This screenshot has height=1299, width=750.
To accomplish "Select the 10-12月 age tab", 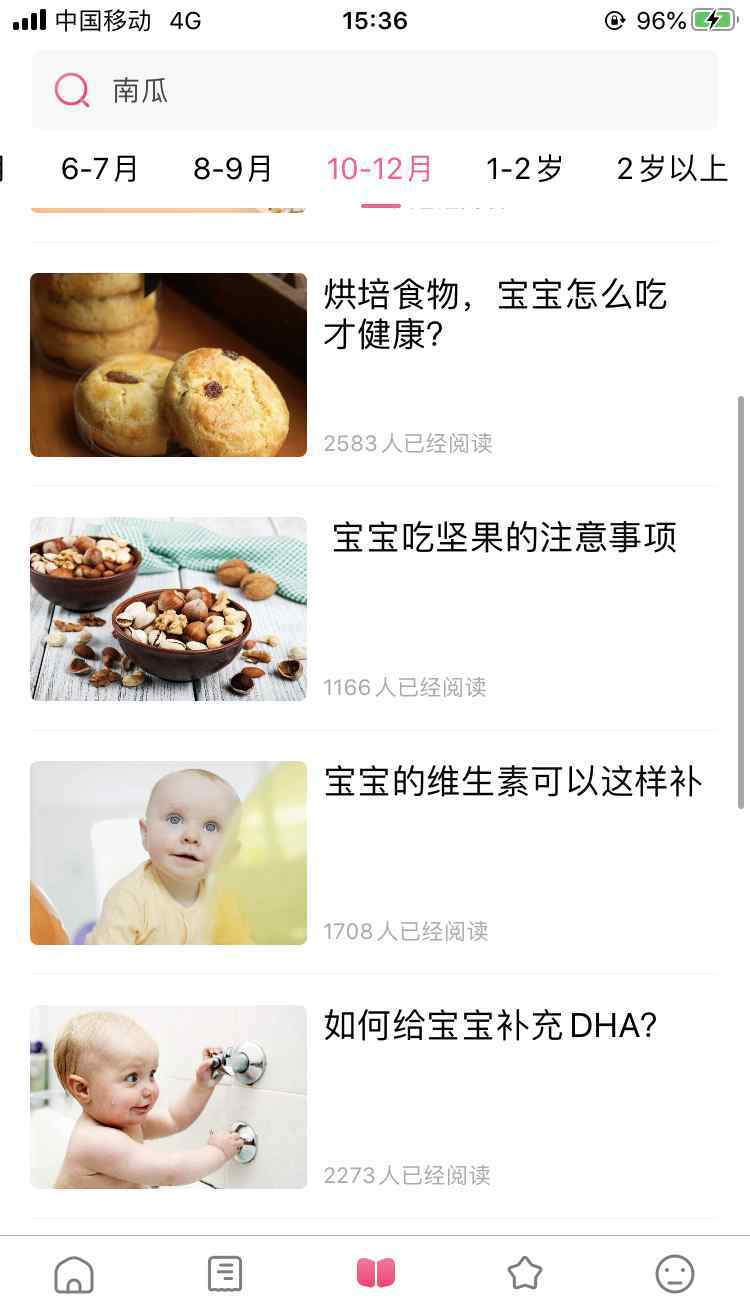I will pyautogui.click(x=379, y=169).
